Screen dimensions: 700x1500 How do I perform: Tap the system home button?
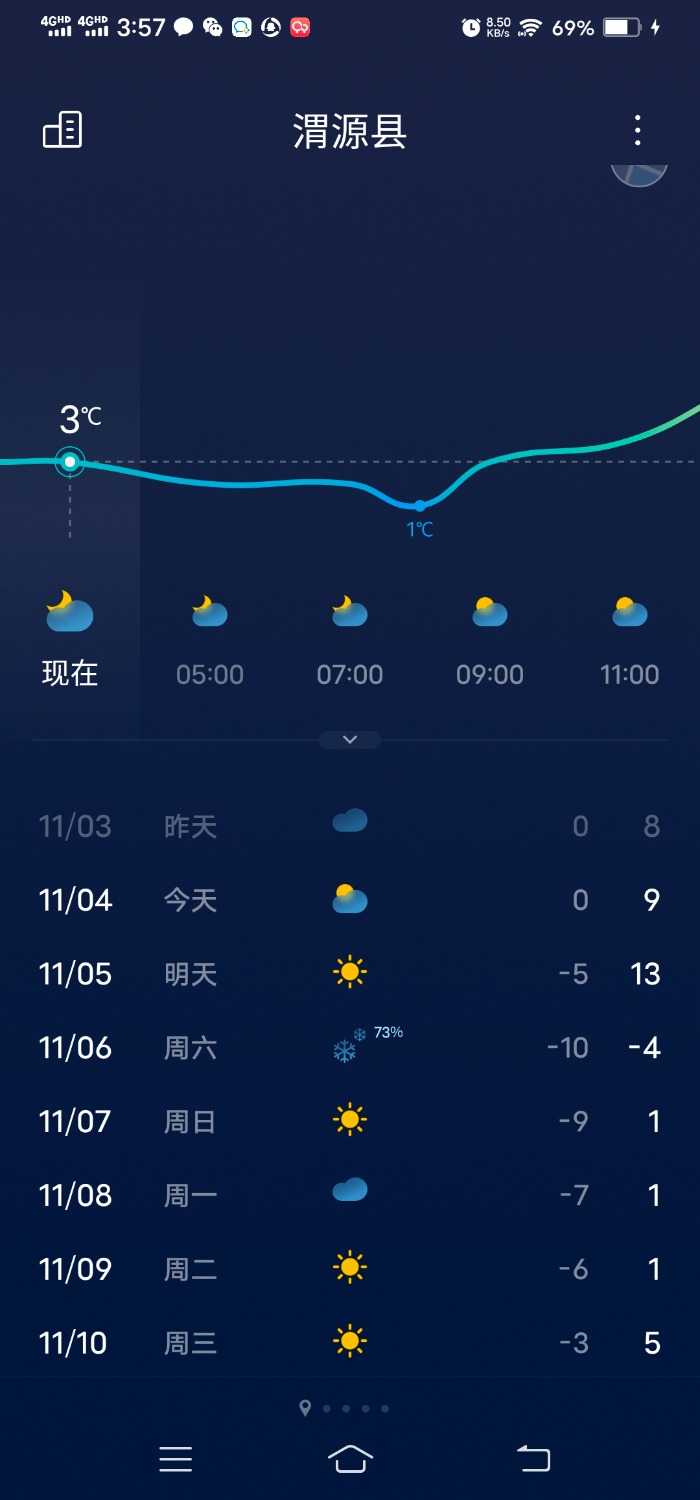(x=350, y=1459)
